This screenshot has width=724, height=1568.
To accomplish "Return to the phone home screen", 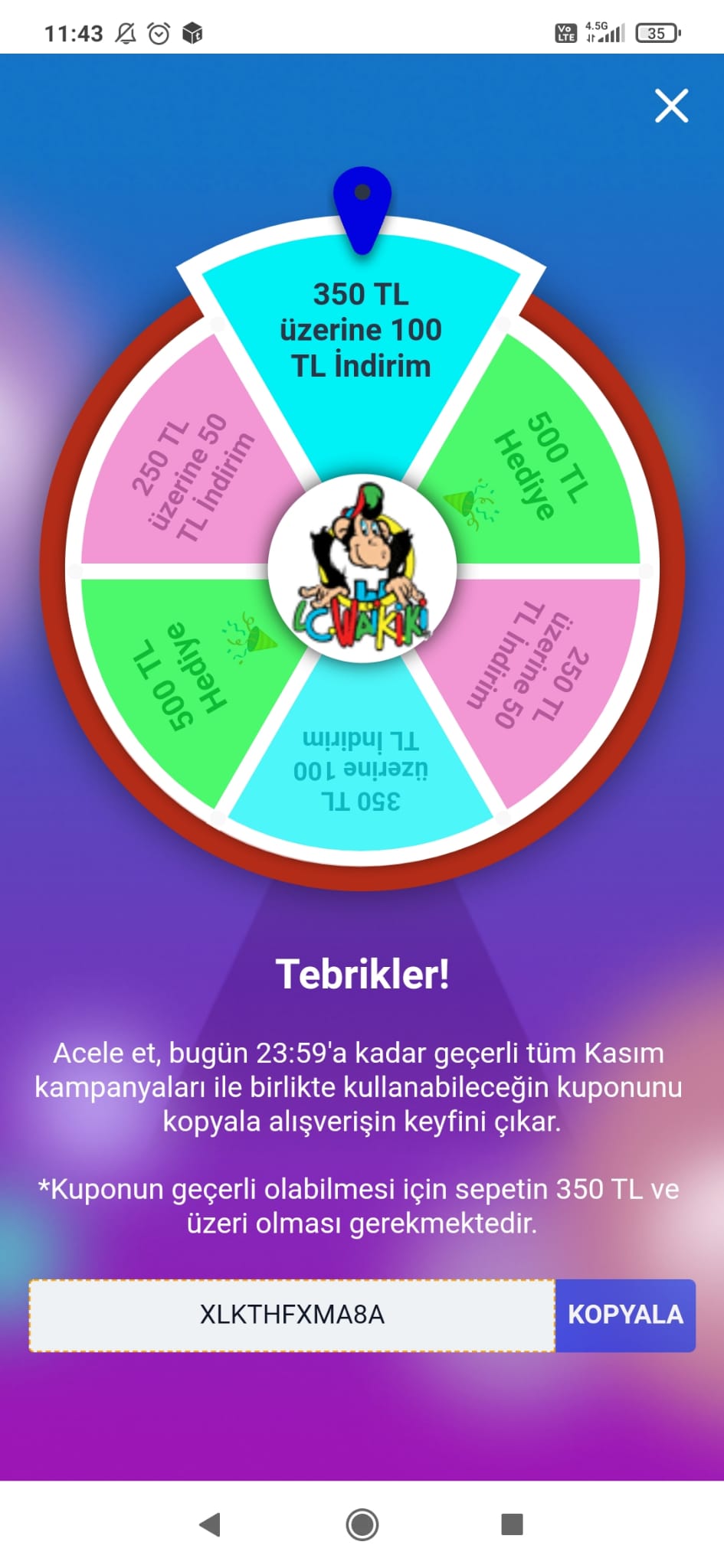I will coord(362,1524).
